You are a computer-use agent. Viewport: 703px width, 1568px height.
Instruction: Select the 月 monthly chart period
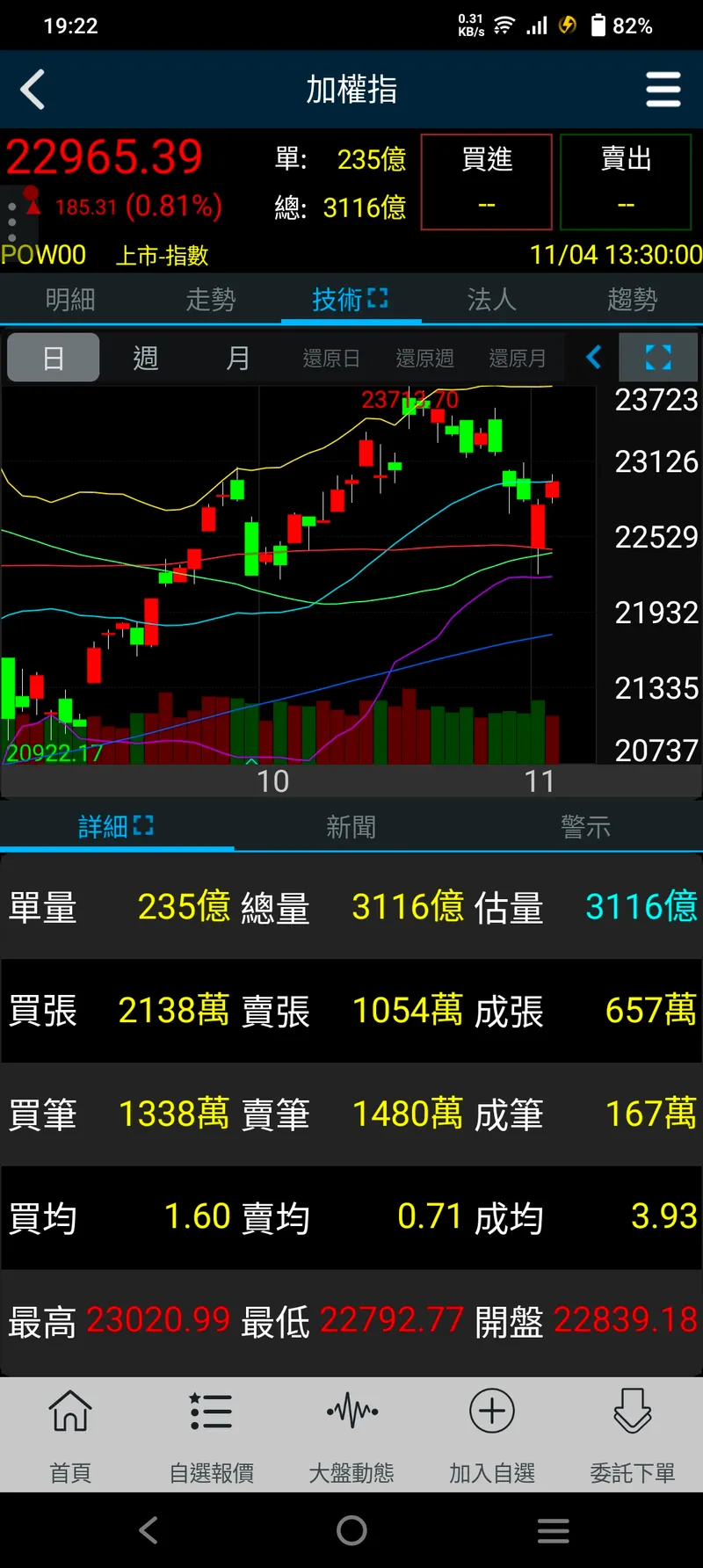[238, 359]
